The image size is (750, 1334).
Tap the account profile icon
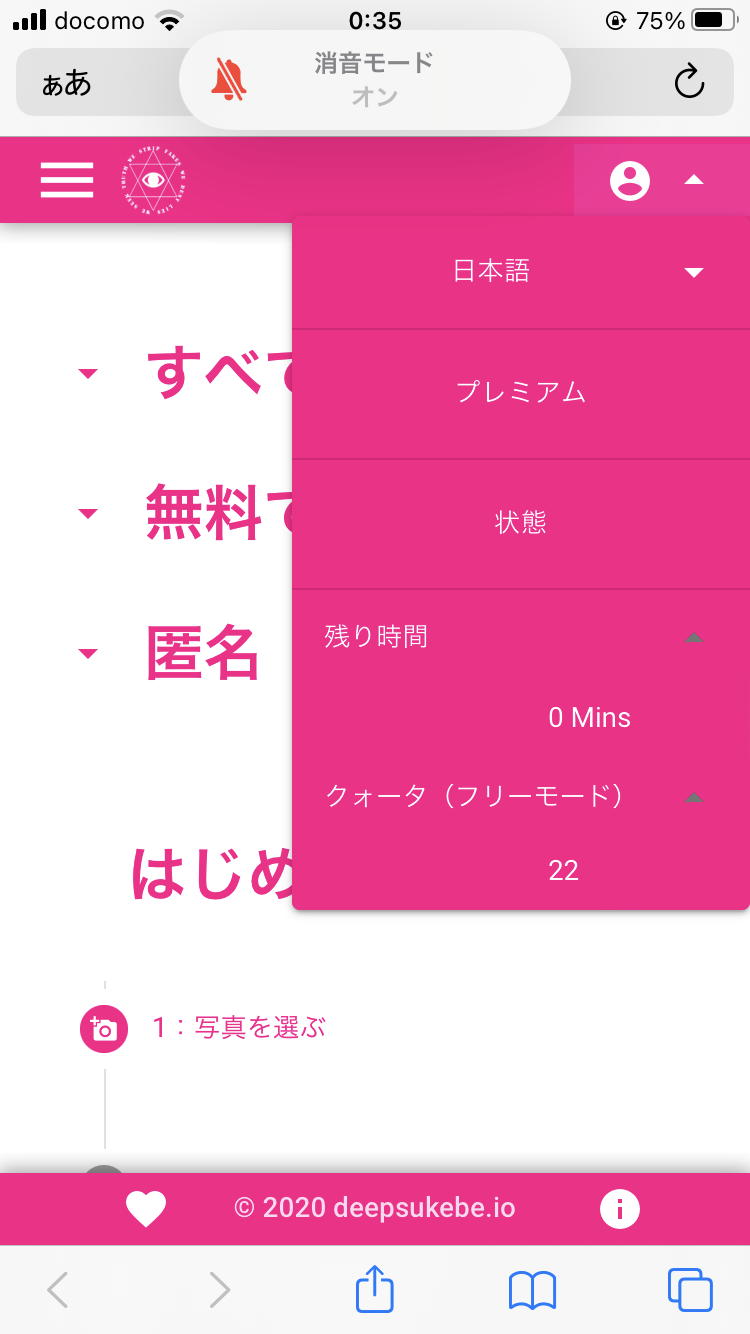point(629,181)
